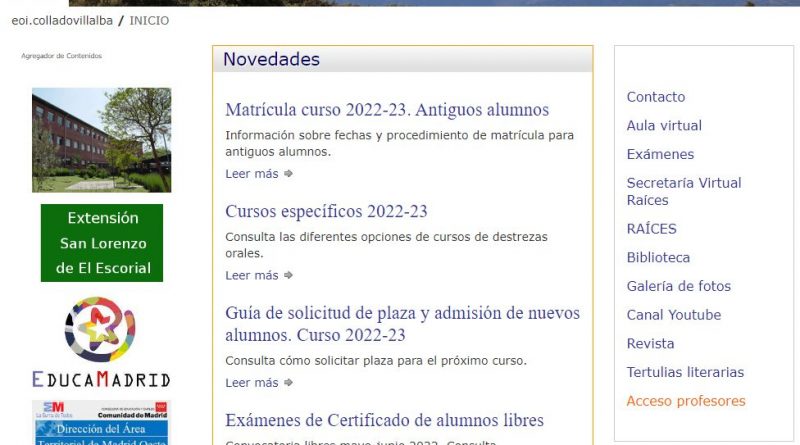Open Extensión San Lorenzo de El Escorial banner
This screenshot has width=800, height=445.
(101, 243)
